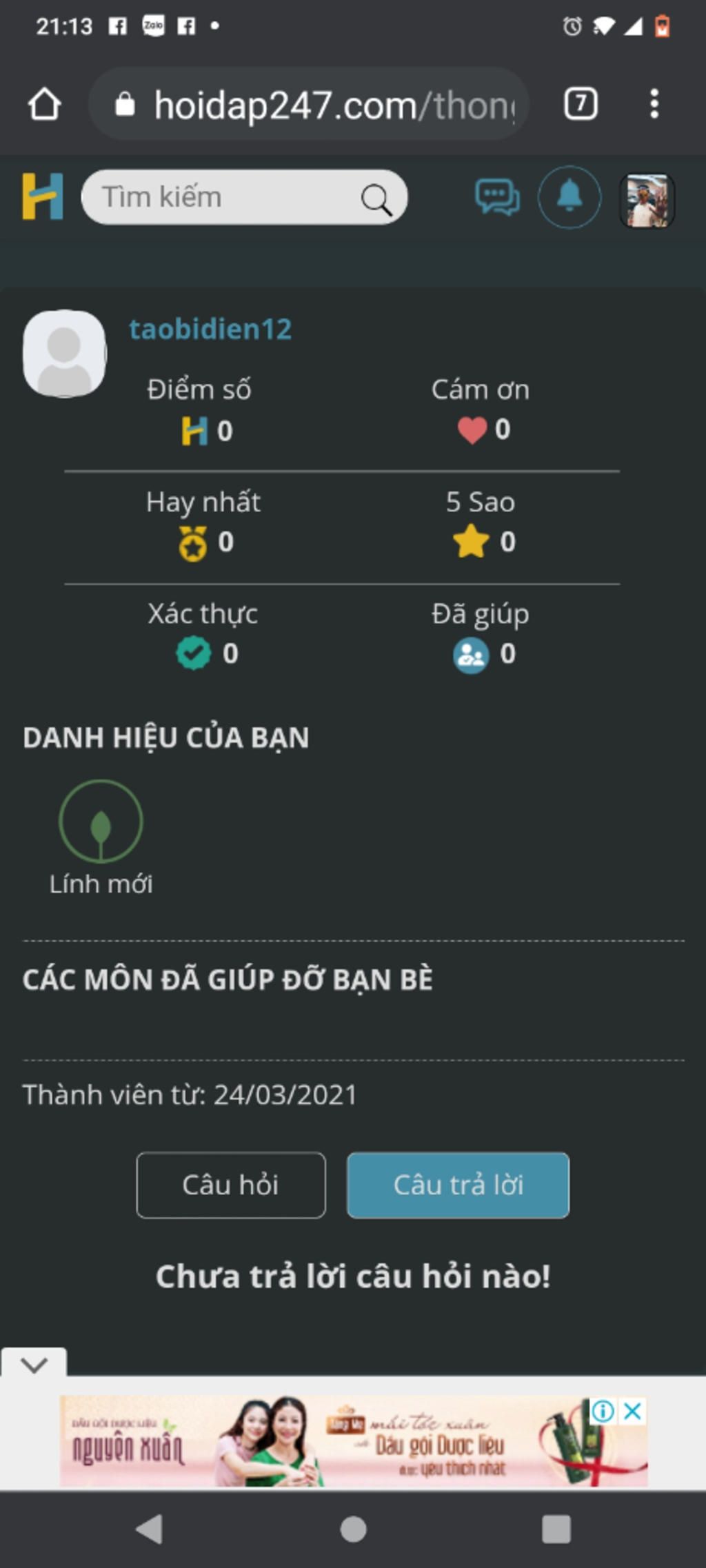Switch to the Câu hỏi tab

[230, 1185]
